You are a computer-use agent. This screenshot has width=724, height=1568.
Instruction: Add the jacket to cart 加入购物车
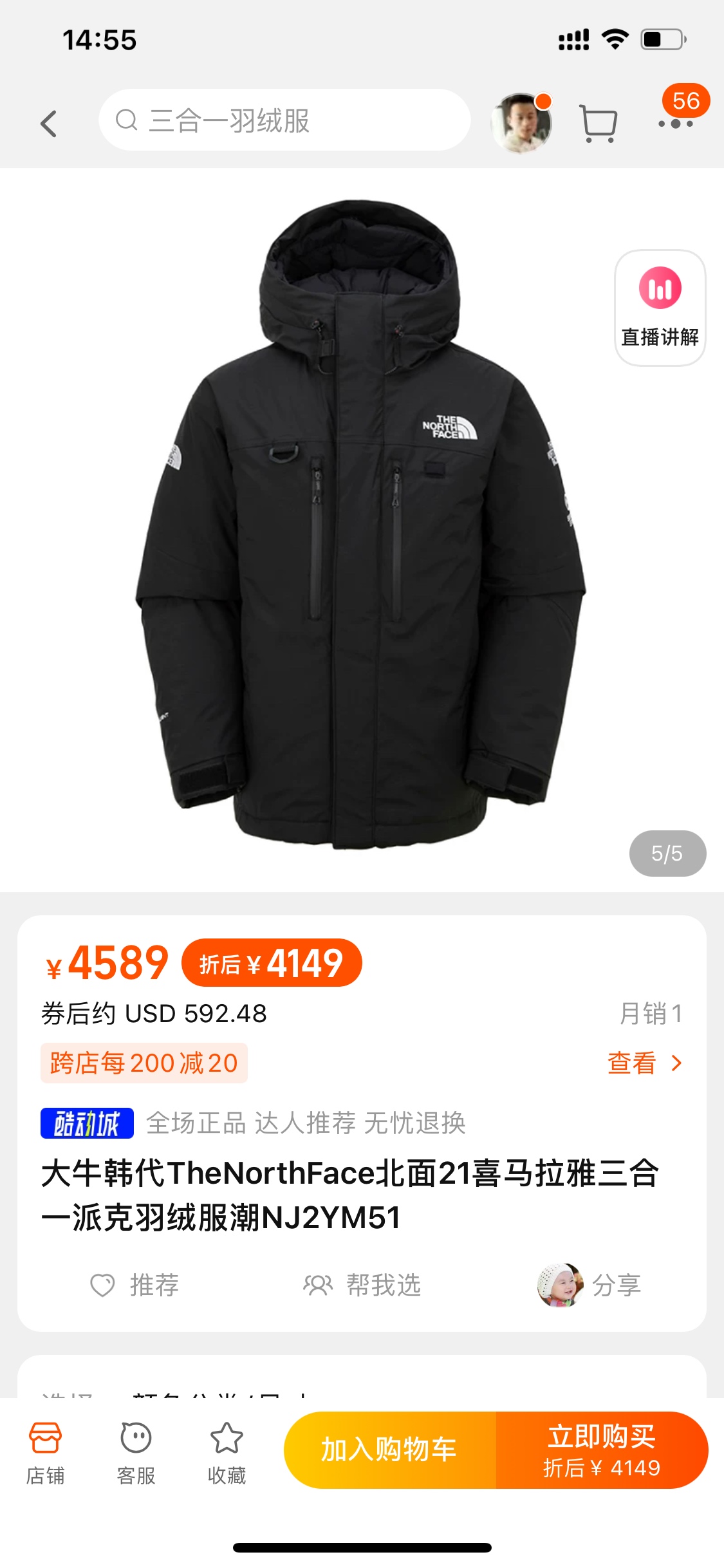389,1450
